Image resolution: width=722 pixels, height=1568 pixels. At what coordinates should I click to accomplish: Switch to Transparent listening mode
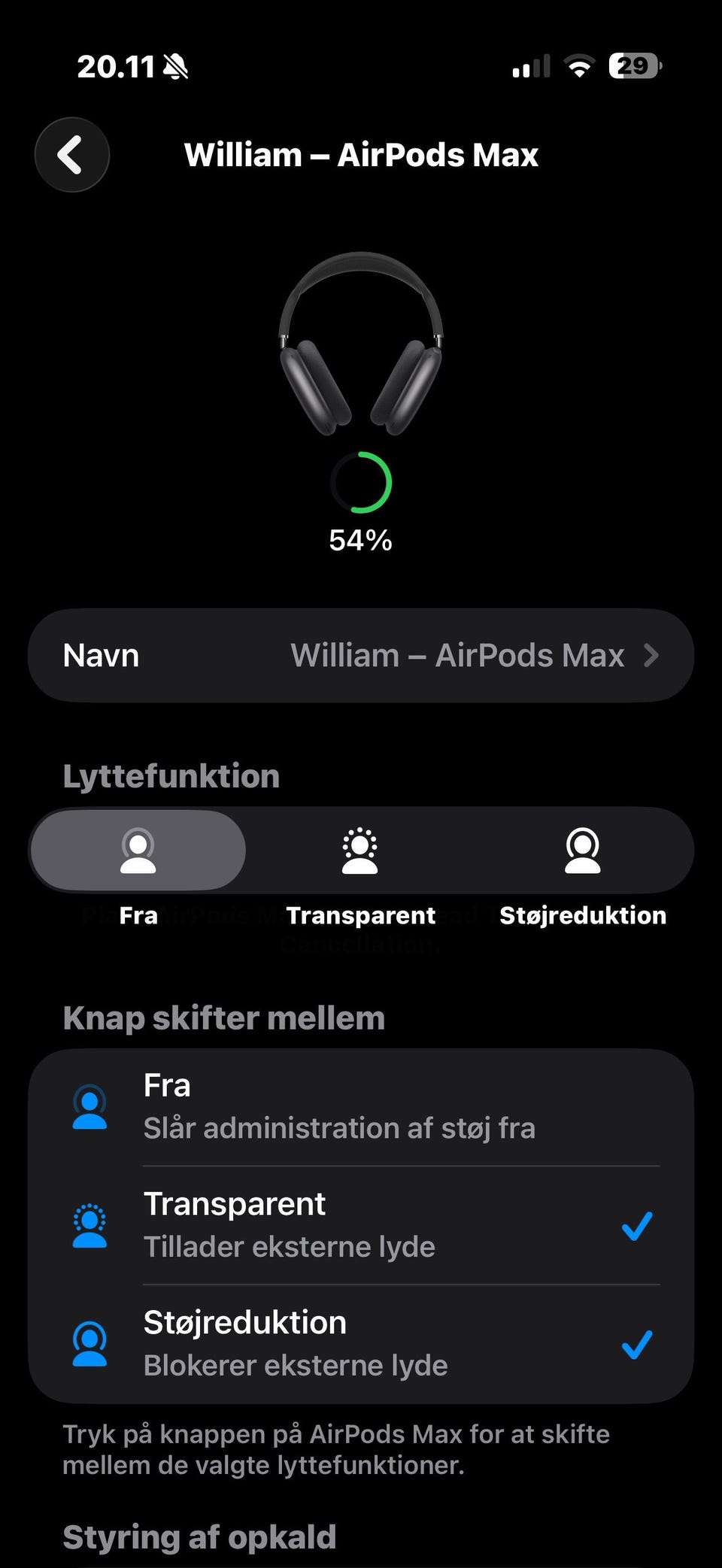coord(360,851)
